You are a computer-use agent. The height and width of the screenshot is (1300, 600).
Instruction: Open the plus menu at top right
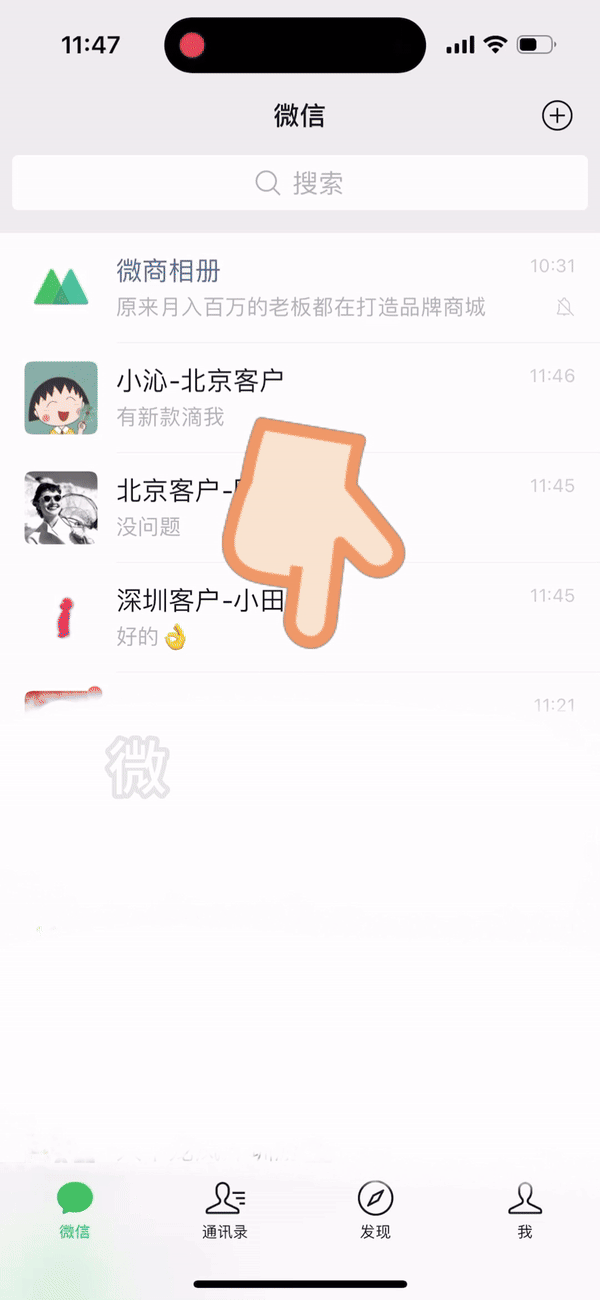click(x=557, y=116)
